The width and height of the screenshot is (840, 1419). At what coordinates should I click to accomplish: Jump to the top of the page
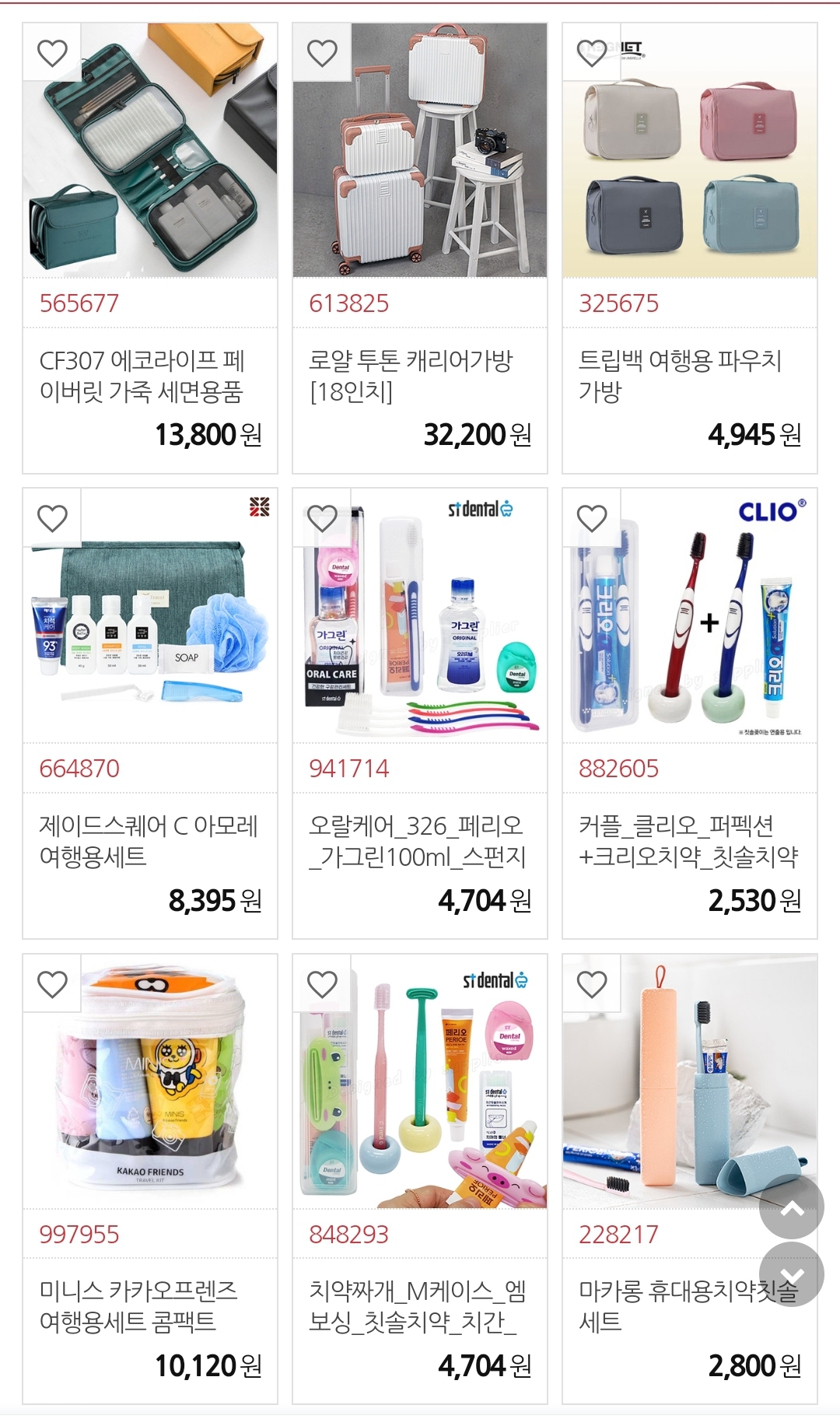tap(791, 1207)
